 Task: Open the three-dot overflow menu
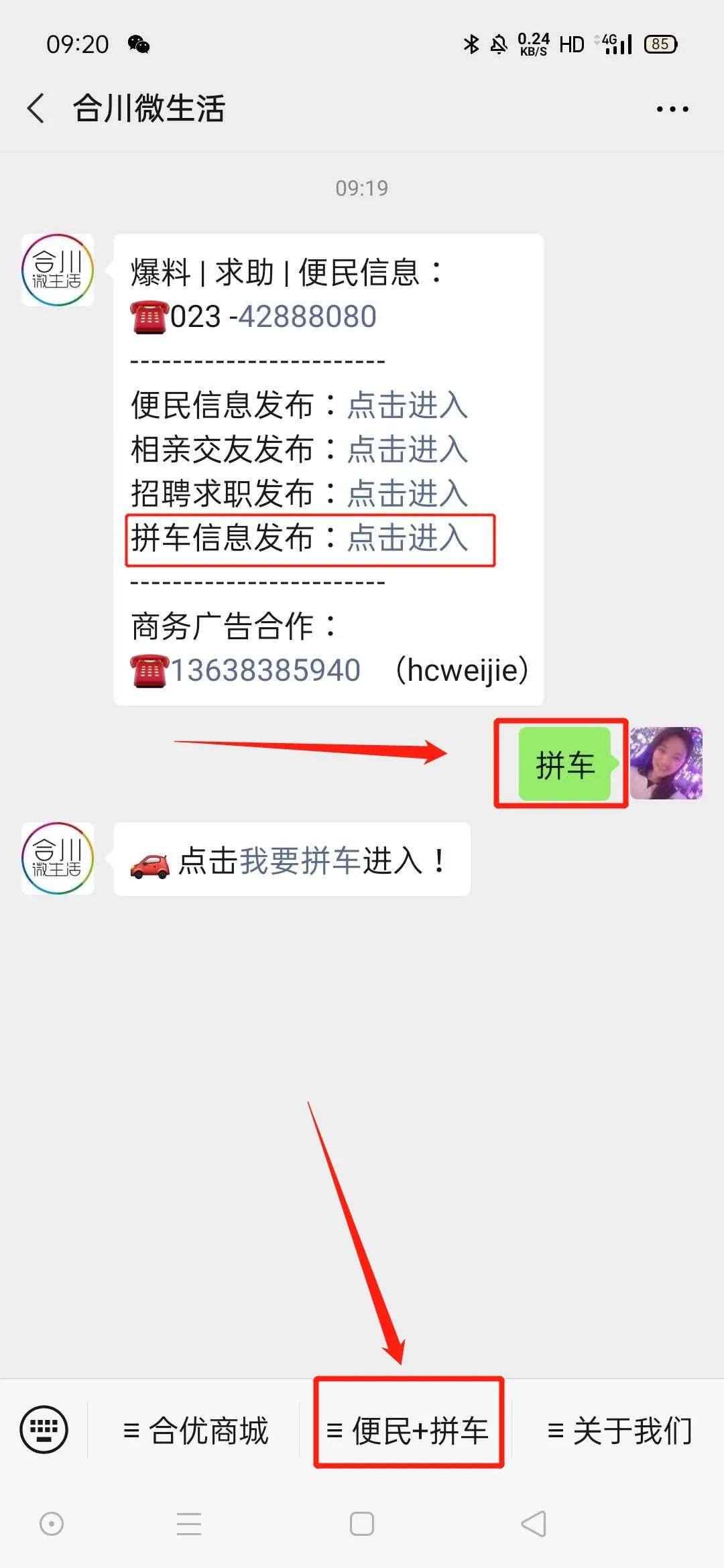click(x=672, y=109)
